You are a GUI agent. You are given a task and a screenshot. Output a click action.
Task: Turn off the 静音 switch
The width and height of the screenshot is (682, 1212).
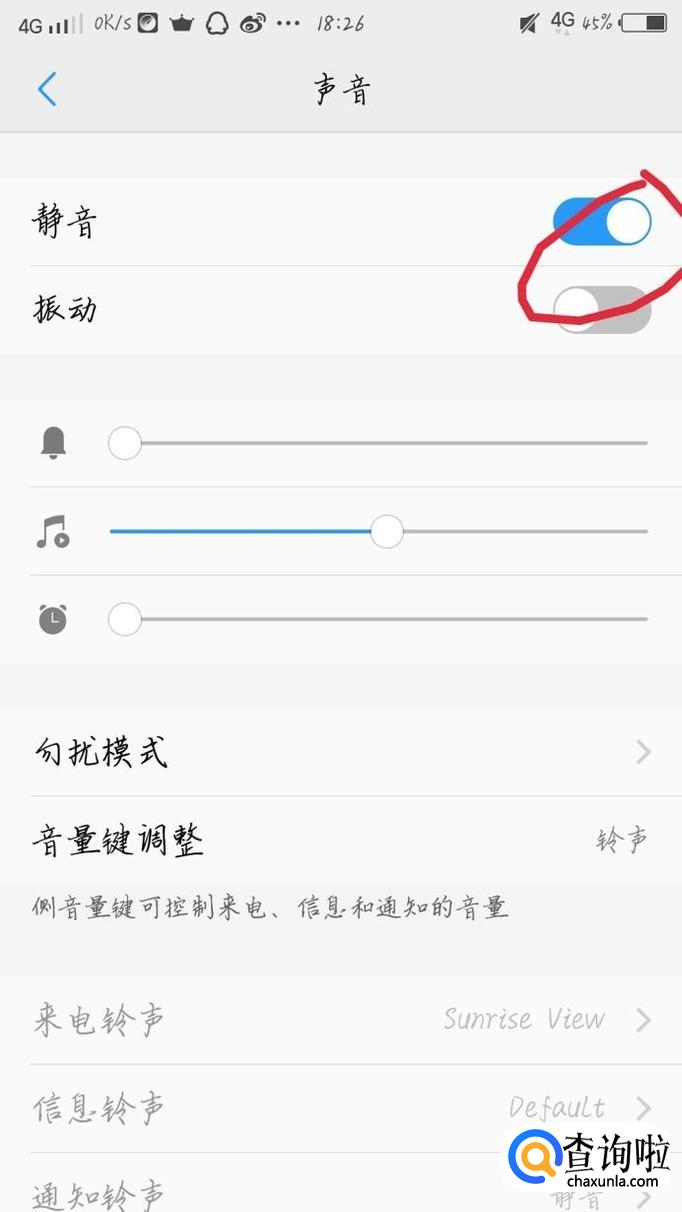[x=602, y=221]
